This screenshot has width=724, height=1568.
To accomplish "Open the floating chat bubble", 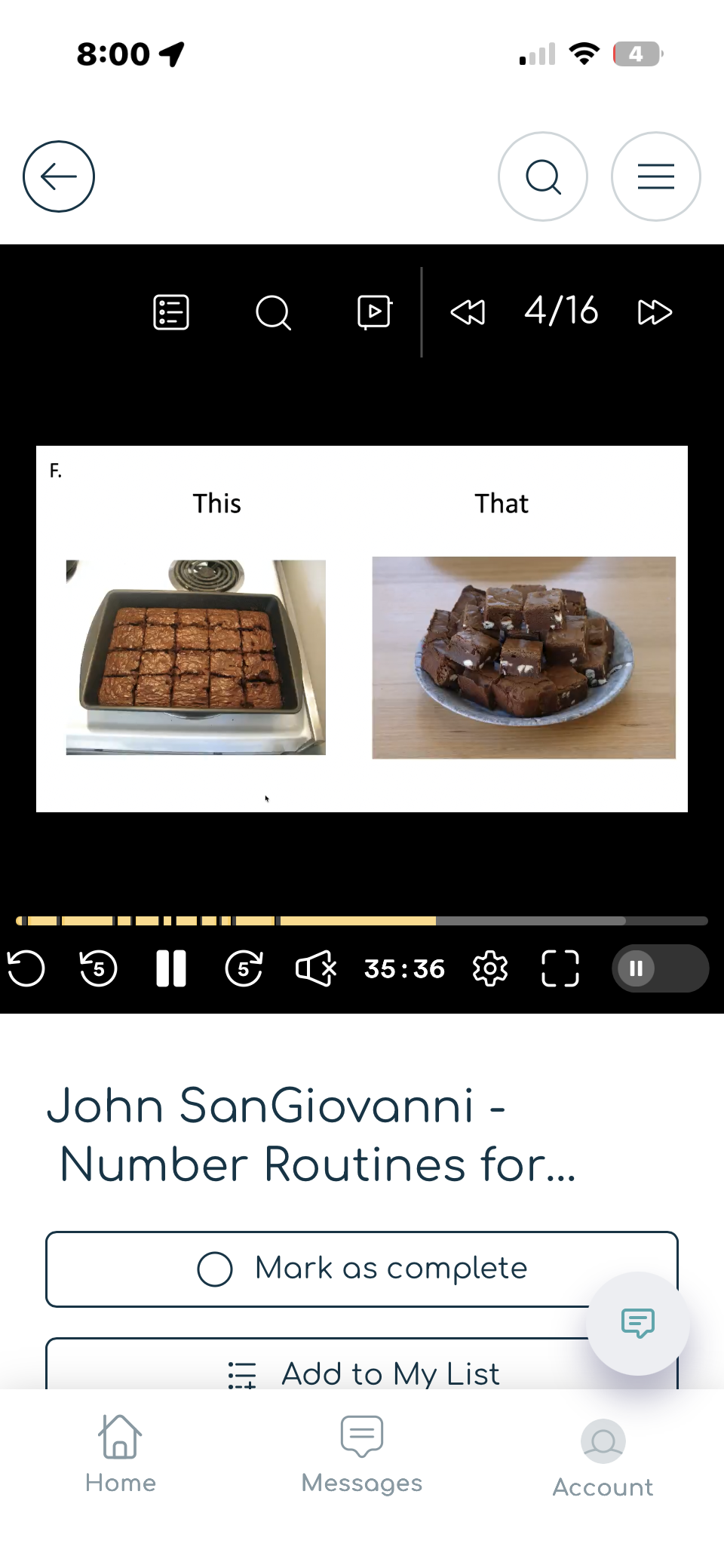I will click(638, 1323).
